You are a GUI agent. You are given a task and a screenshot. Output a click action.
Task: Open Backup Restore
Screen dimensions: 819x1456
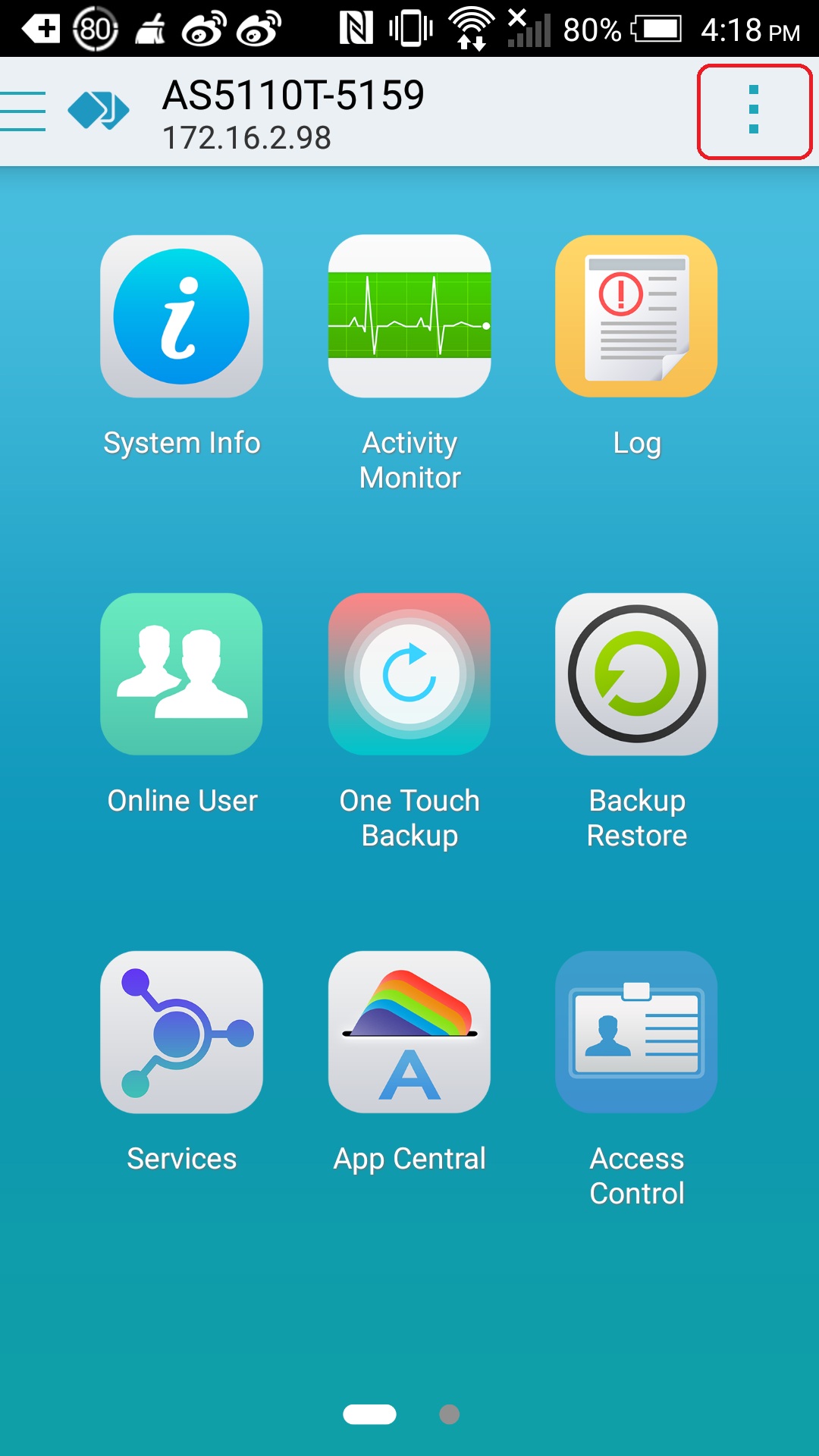coord(637,675)
